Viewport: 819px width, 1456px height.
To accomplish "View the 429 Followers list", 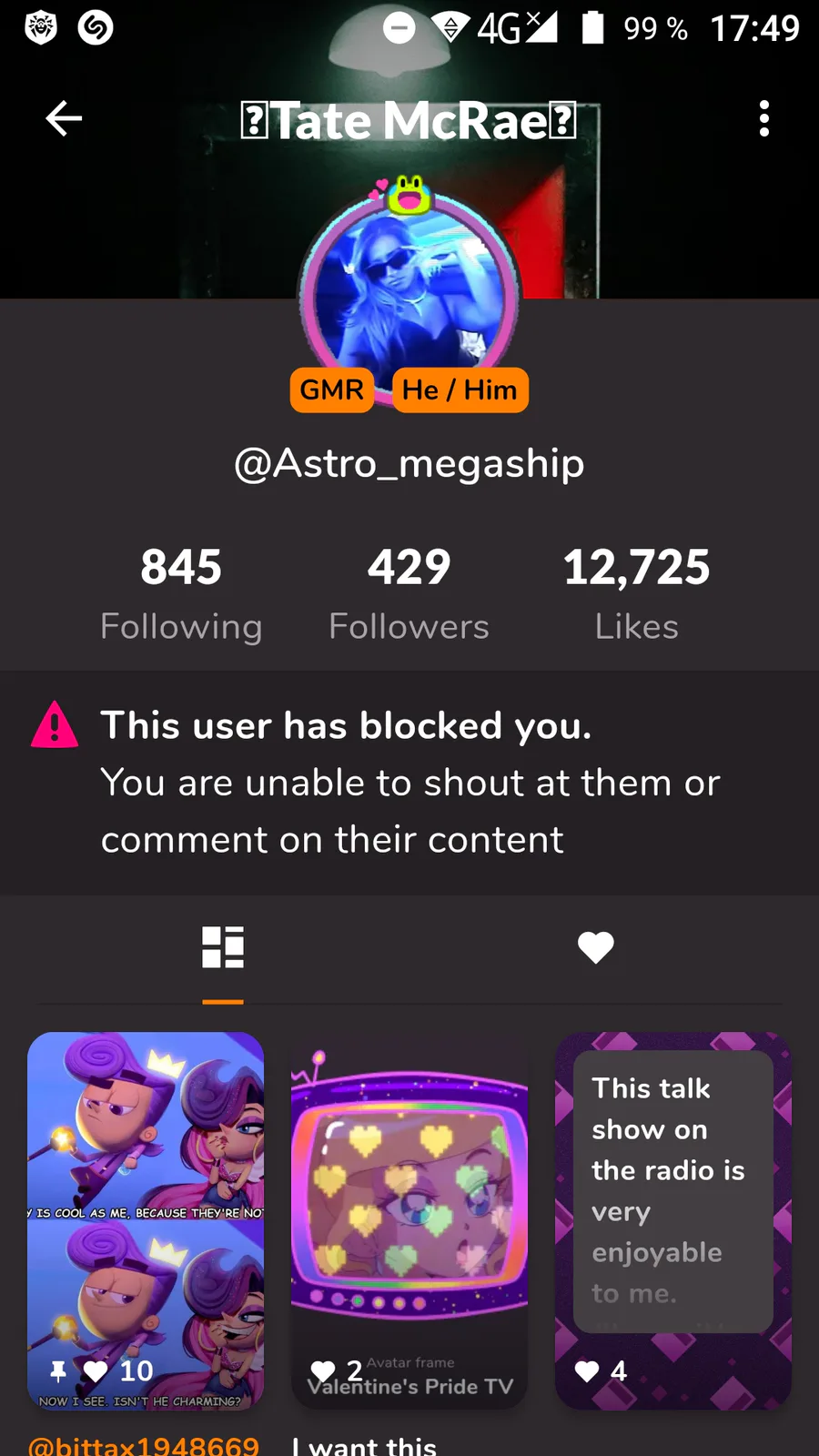I will (x=409, y=593).
